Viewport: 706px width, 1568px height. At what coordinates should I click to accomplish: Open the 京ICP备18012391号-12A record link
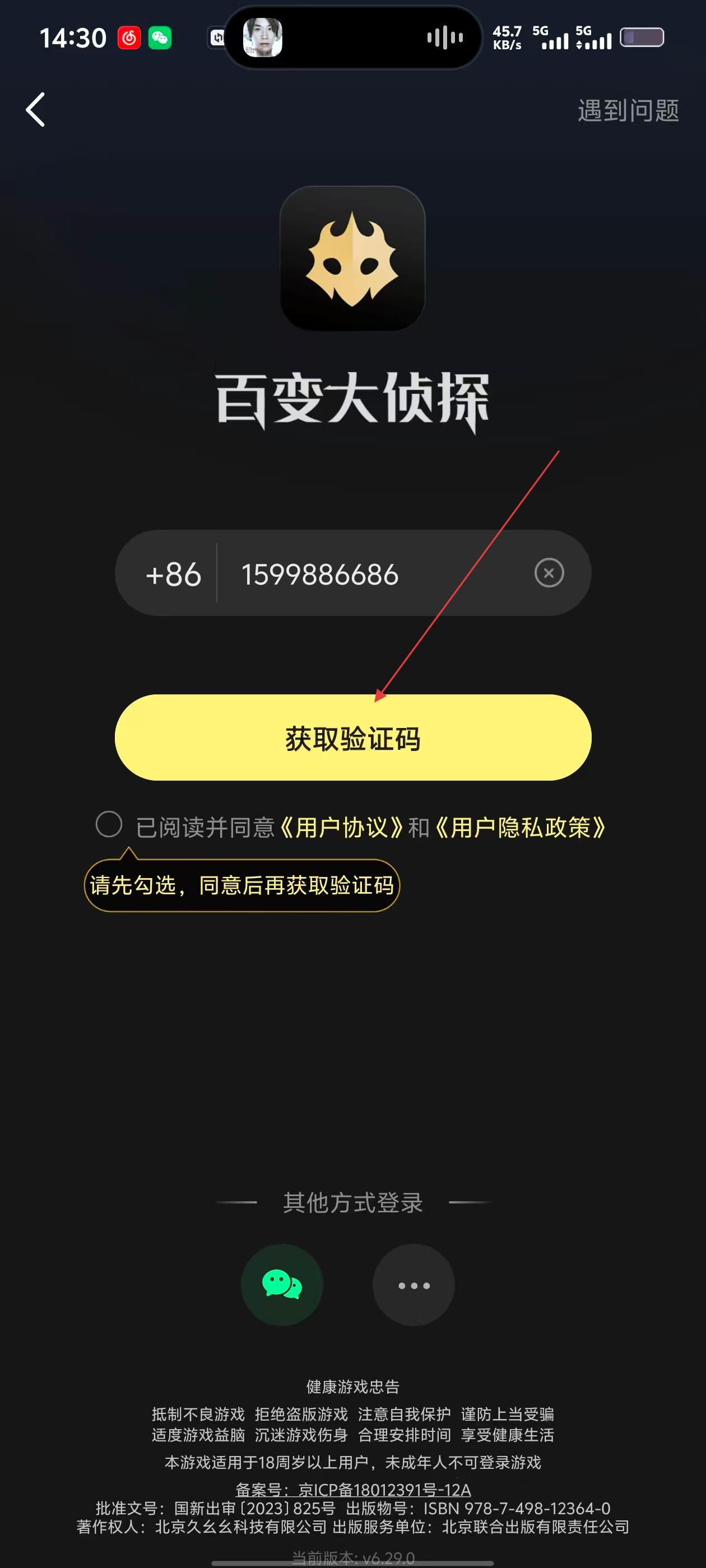[x=384, y=1490]
